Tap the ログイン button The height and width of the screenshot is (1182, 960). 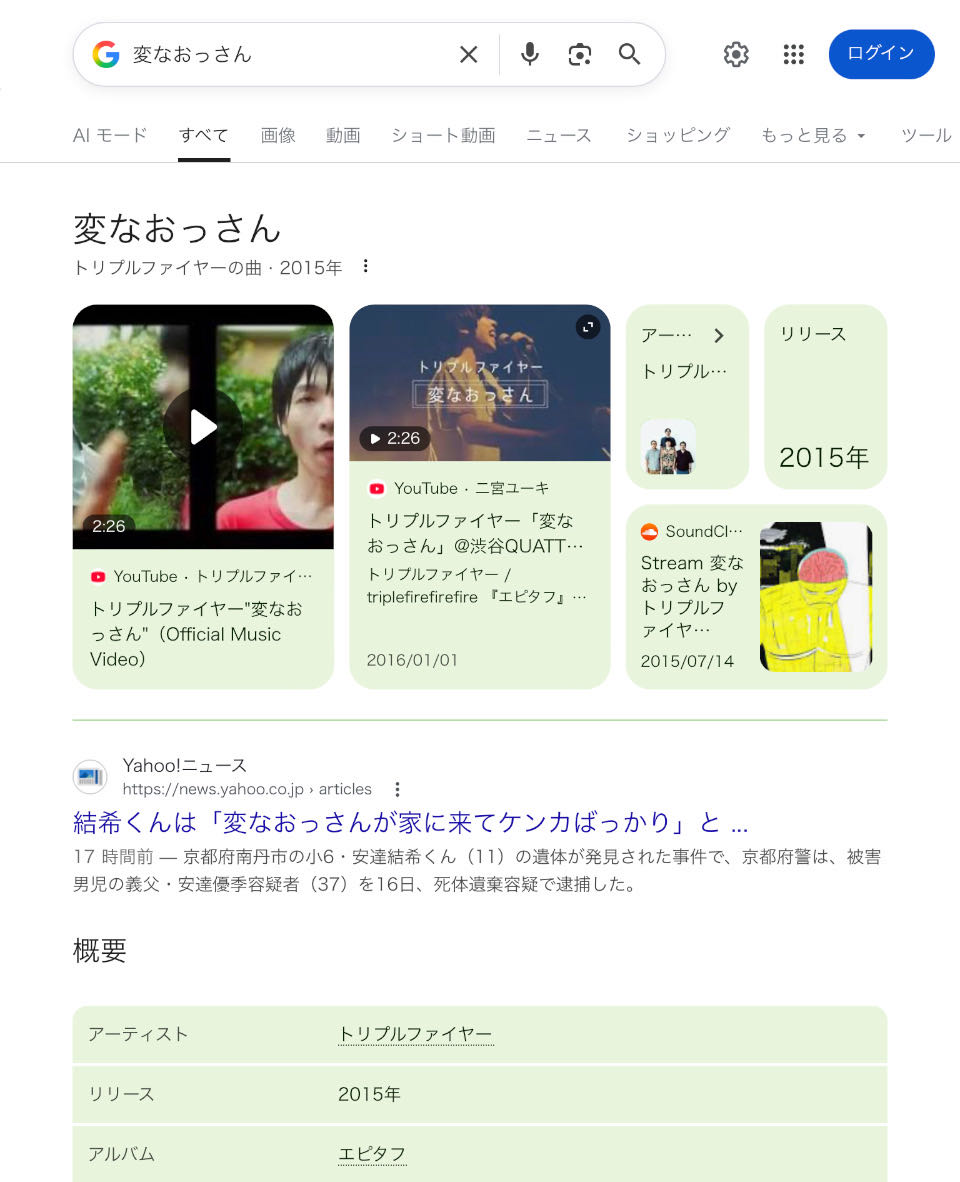881,54
